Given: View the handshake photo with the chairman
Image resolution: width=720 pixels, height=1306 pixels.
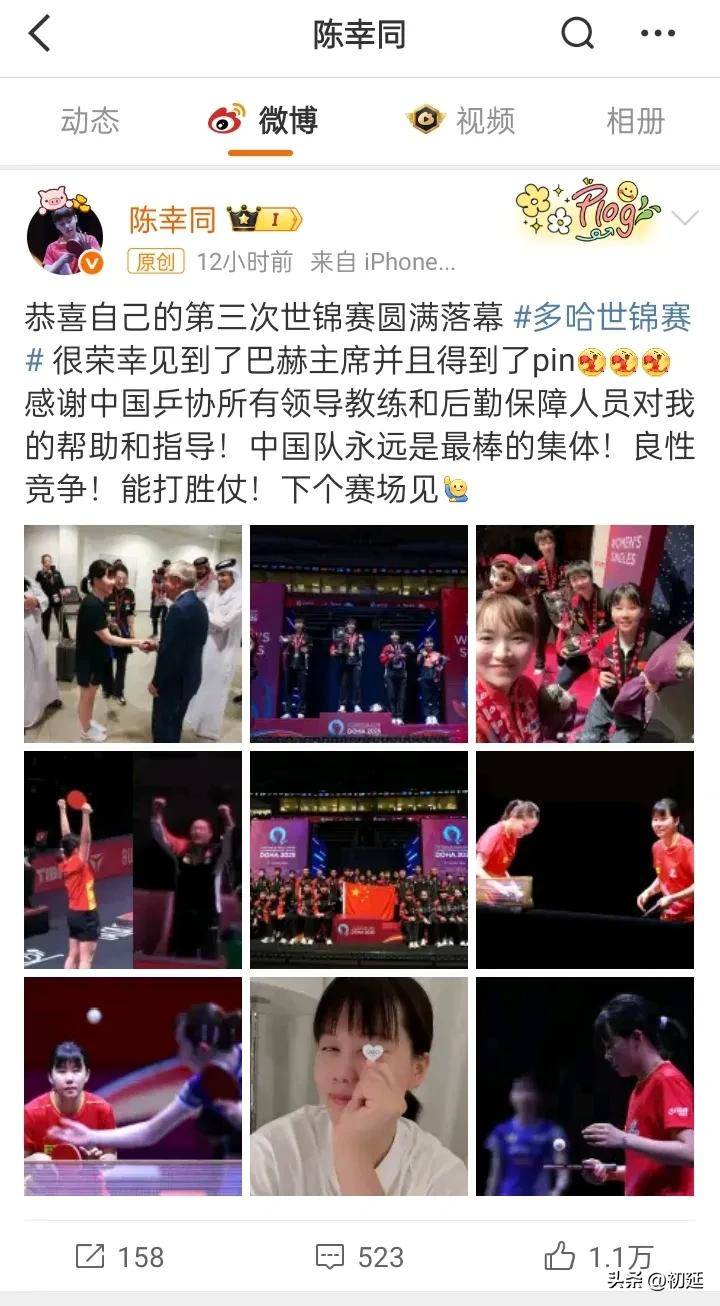Looking at the screenshot, I should pos(133,634).
